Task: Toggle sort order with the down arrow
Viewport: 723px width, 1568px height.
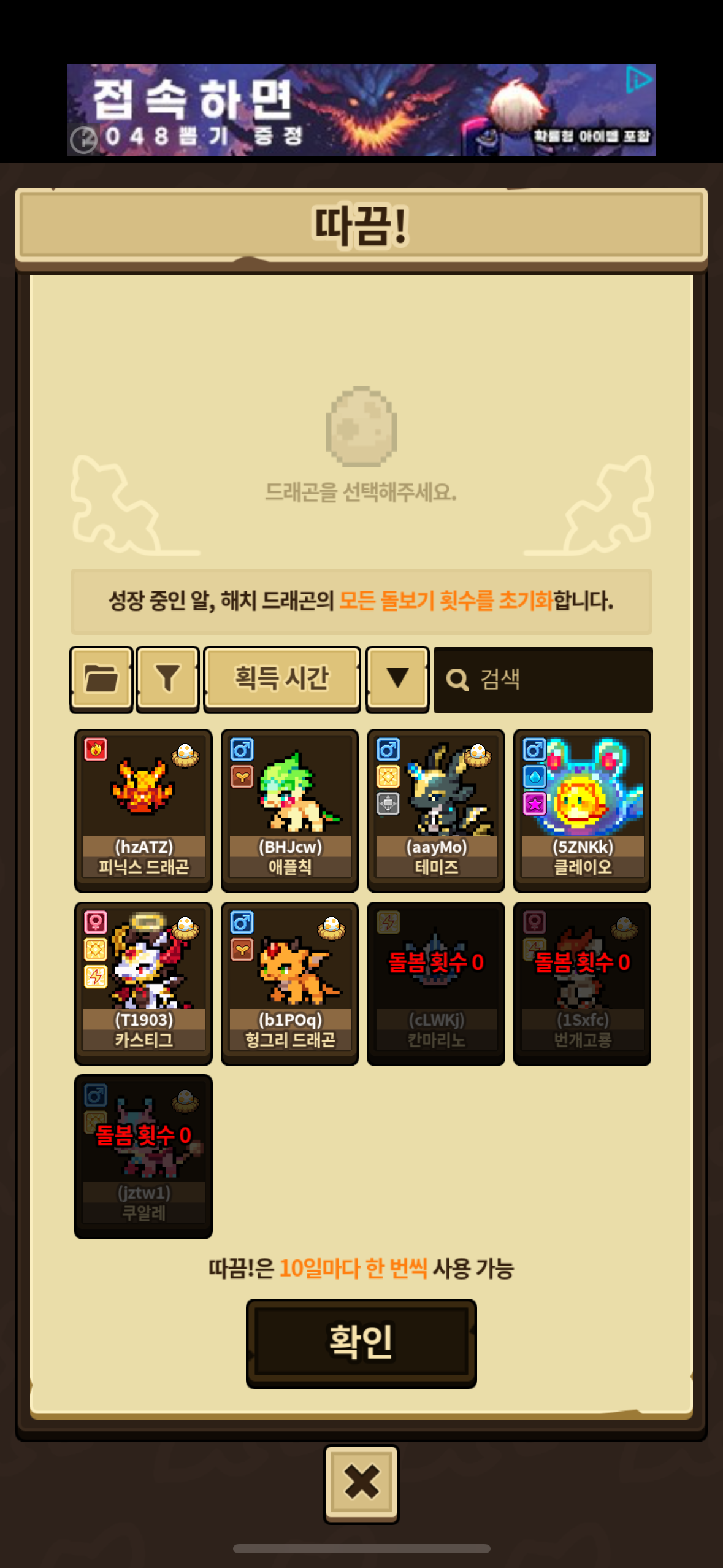Action: pos(397,679)
